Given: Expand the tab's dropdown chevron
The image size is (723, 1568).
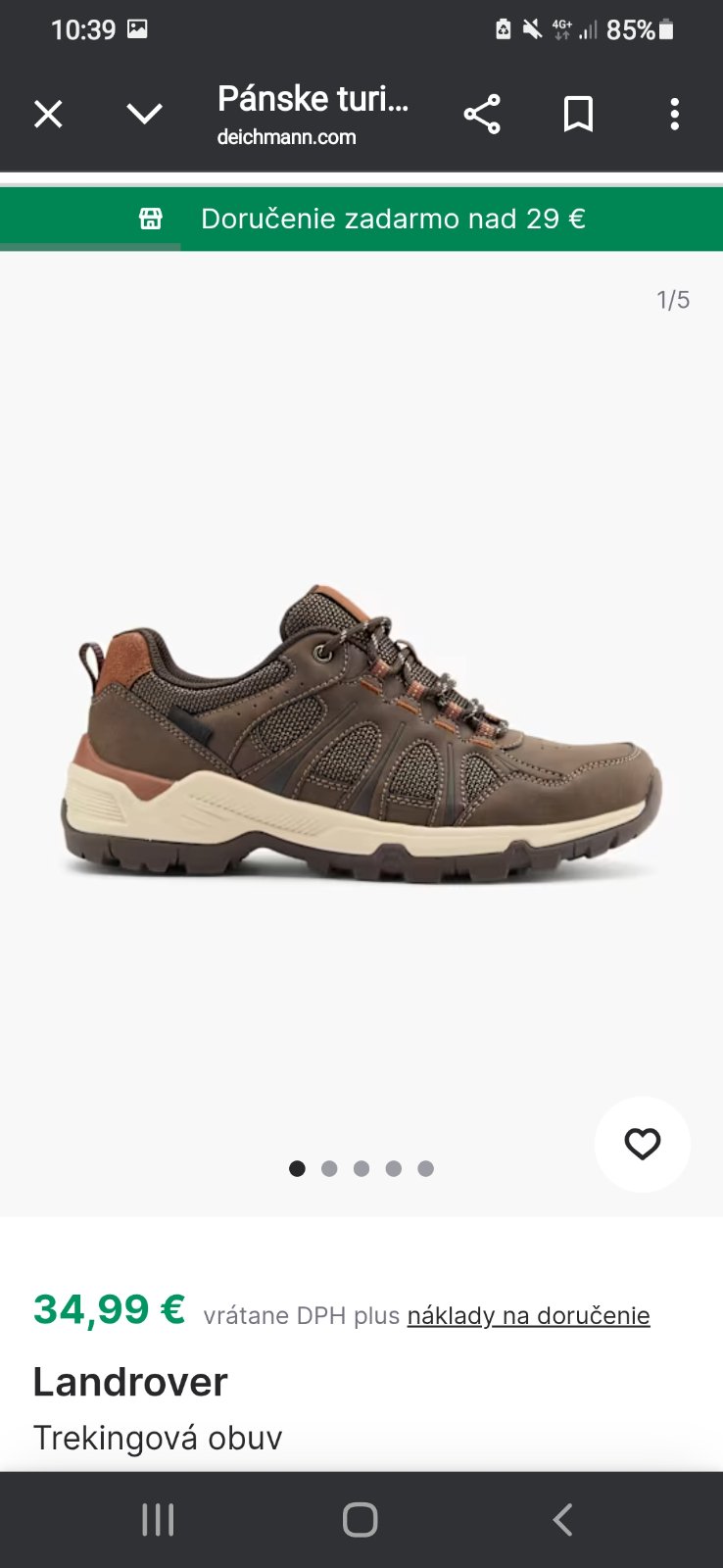Looking at the screenshot, I should [144, 115].
